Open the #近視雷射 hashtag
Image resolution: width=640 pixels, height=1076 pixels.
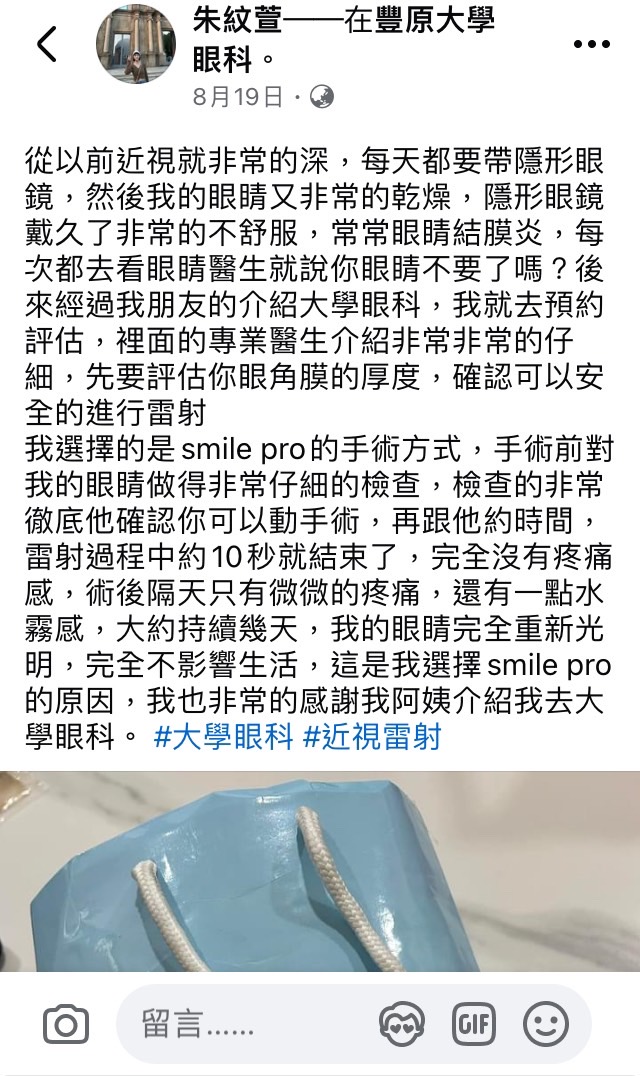[x=371, y=738]
